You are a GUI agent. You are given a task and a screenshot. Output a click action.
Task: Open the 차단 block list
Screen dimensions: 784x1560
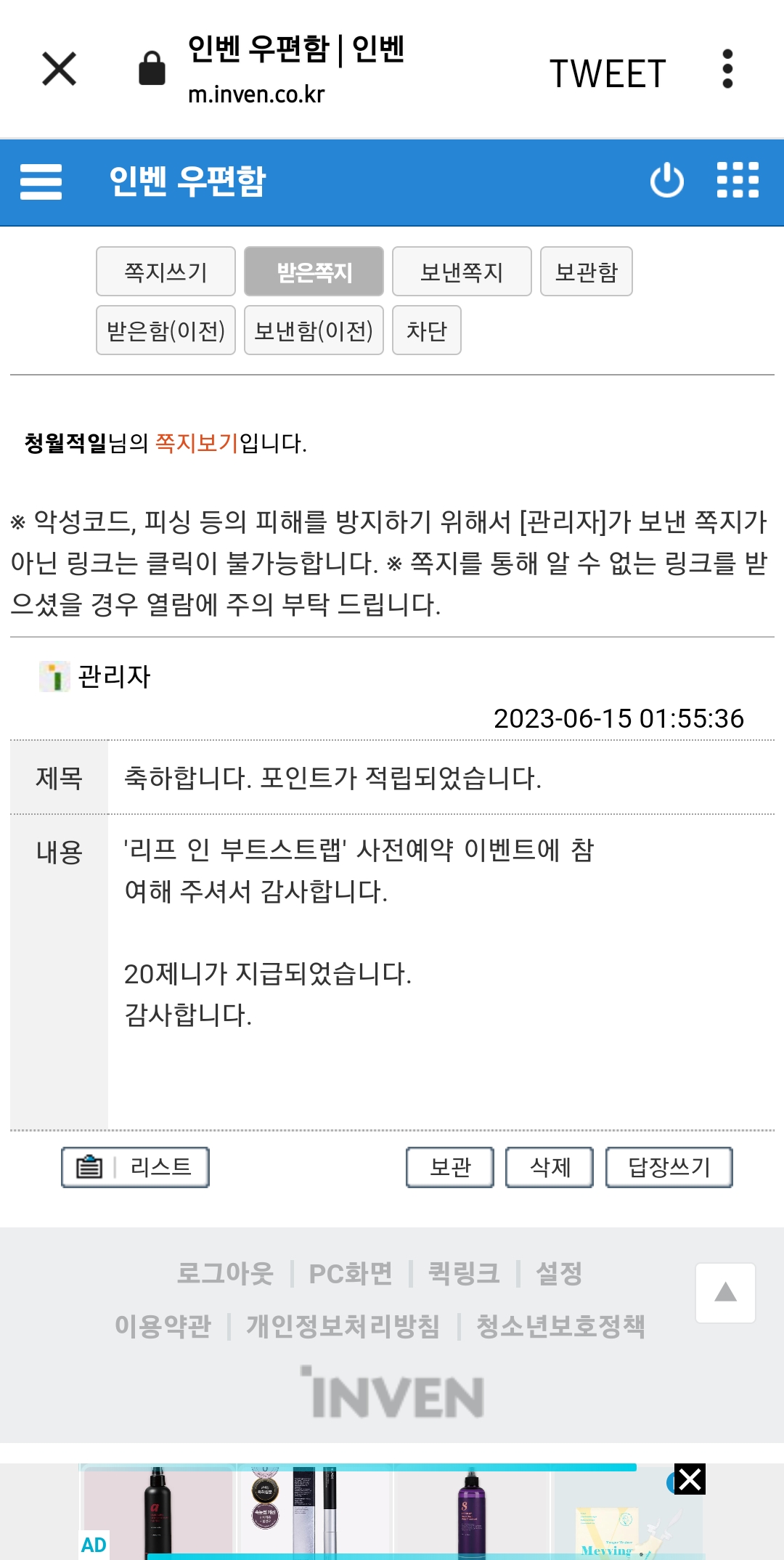coord(426,331)
